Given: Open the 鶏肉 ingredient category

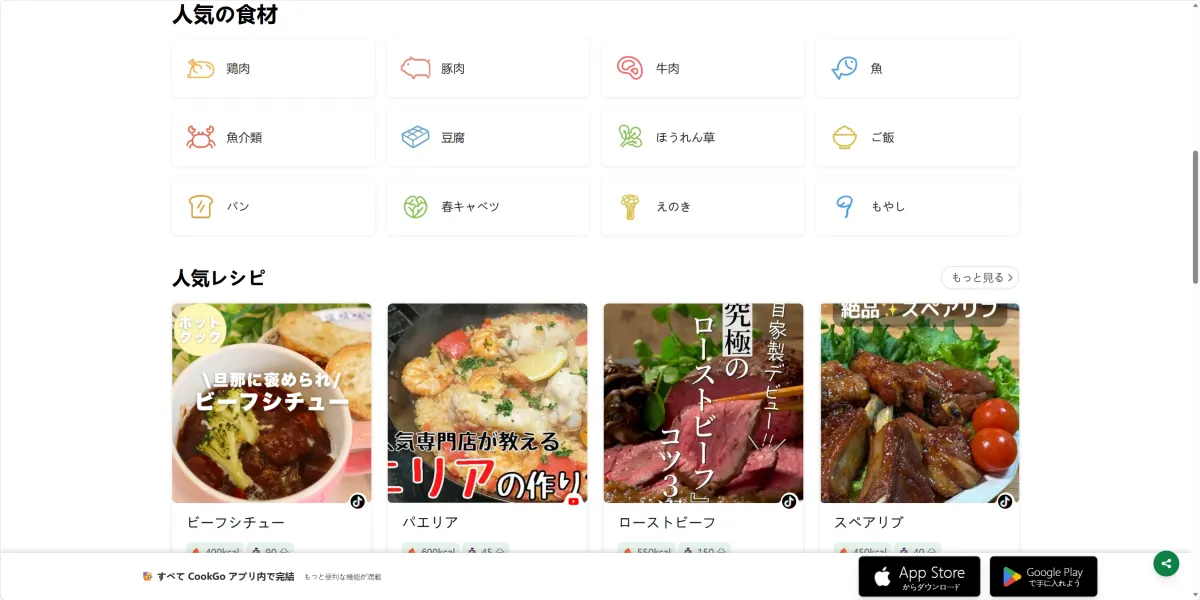Looking at the screenshot, I should pyautogui.click(x=273, y=69).
